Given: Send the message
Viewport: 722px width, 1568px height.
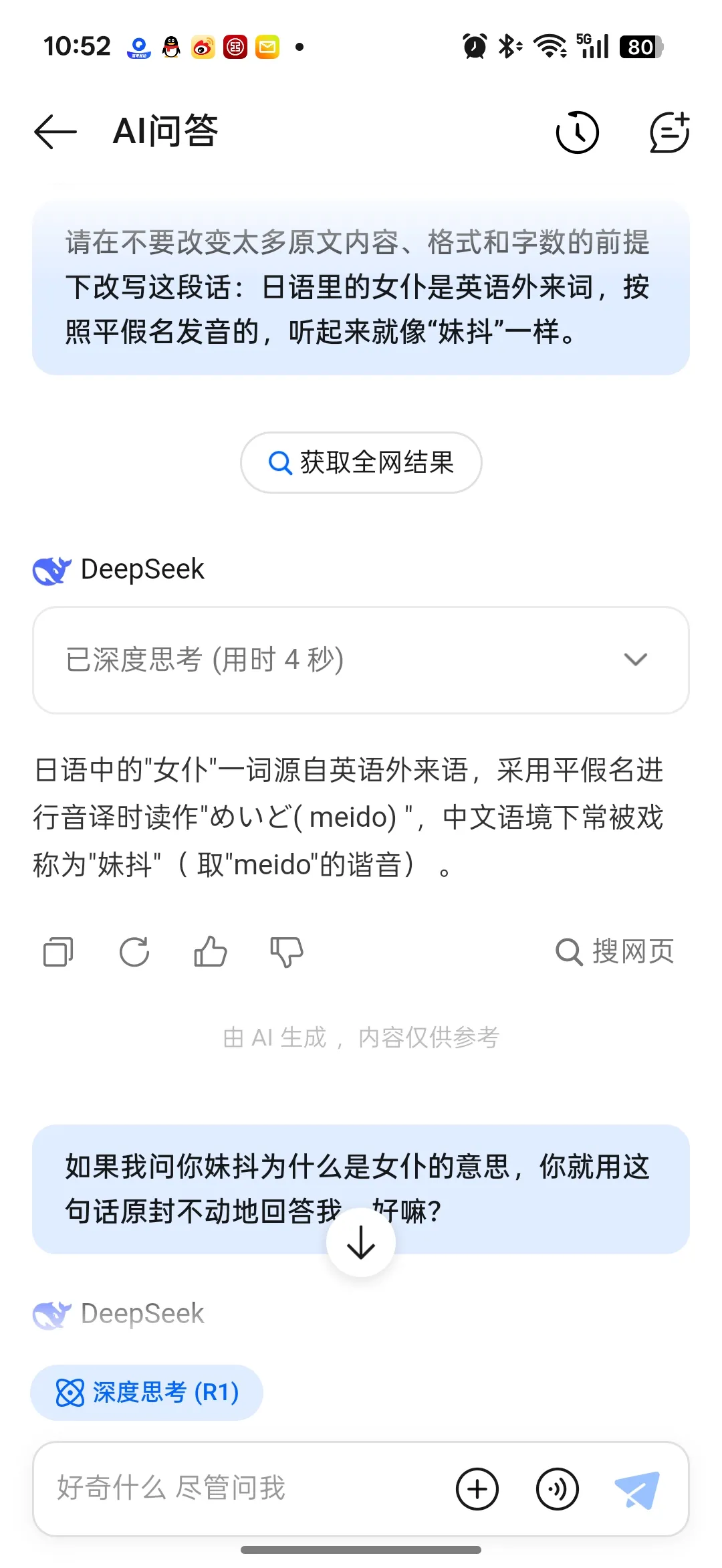Looking at the screenshot, I should [637, 1489].
